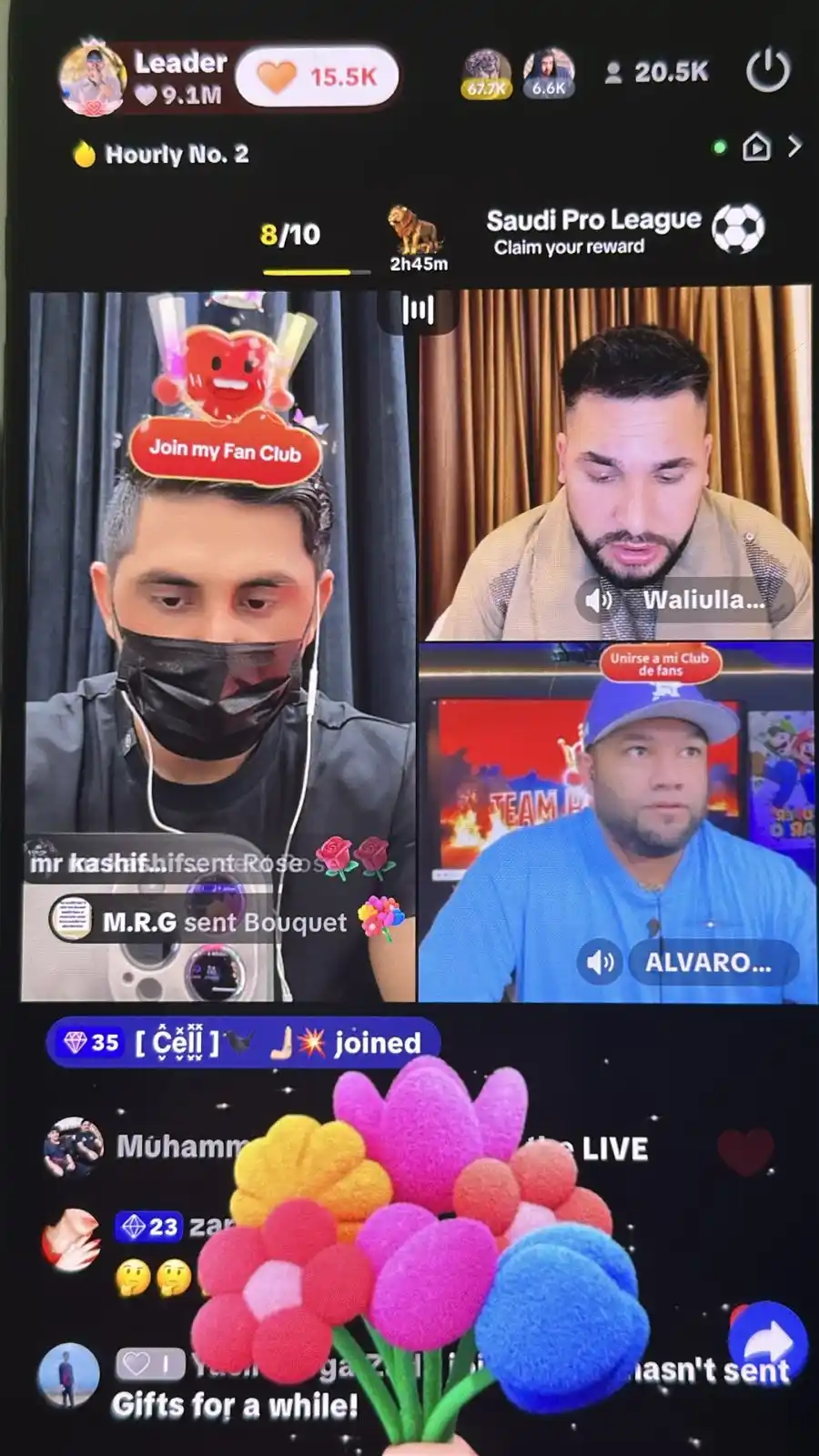Open the 20.5K viewers list

656,72
